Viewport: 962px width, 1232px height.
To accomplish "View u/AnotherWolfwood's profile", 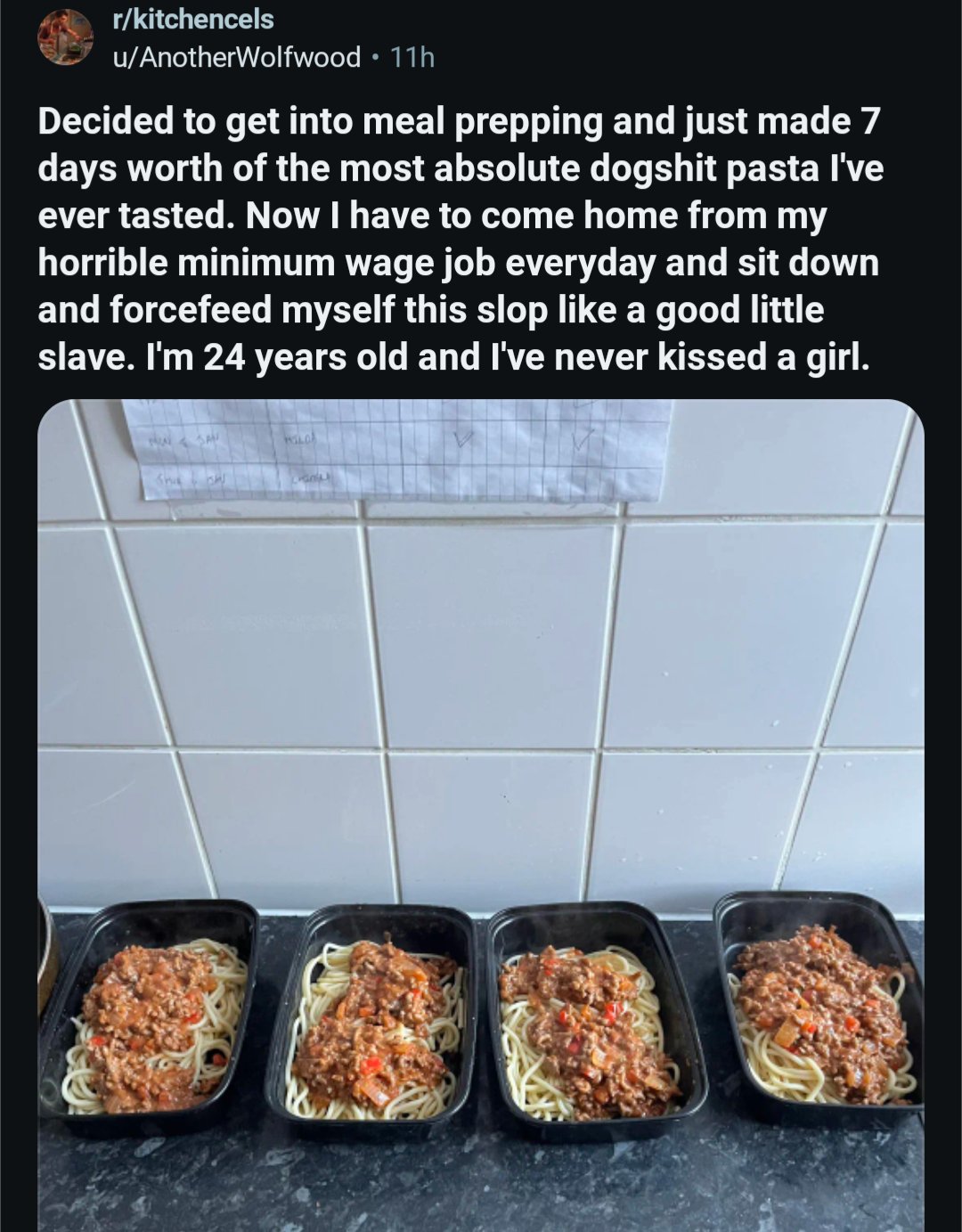I will 237,58.
